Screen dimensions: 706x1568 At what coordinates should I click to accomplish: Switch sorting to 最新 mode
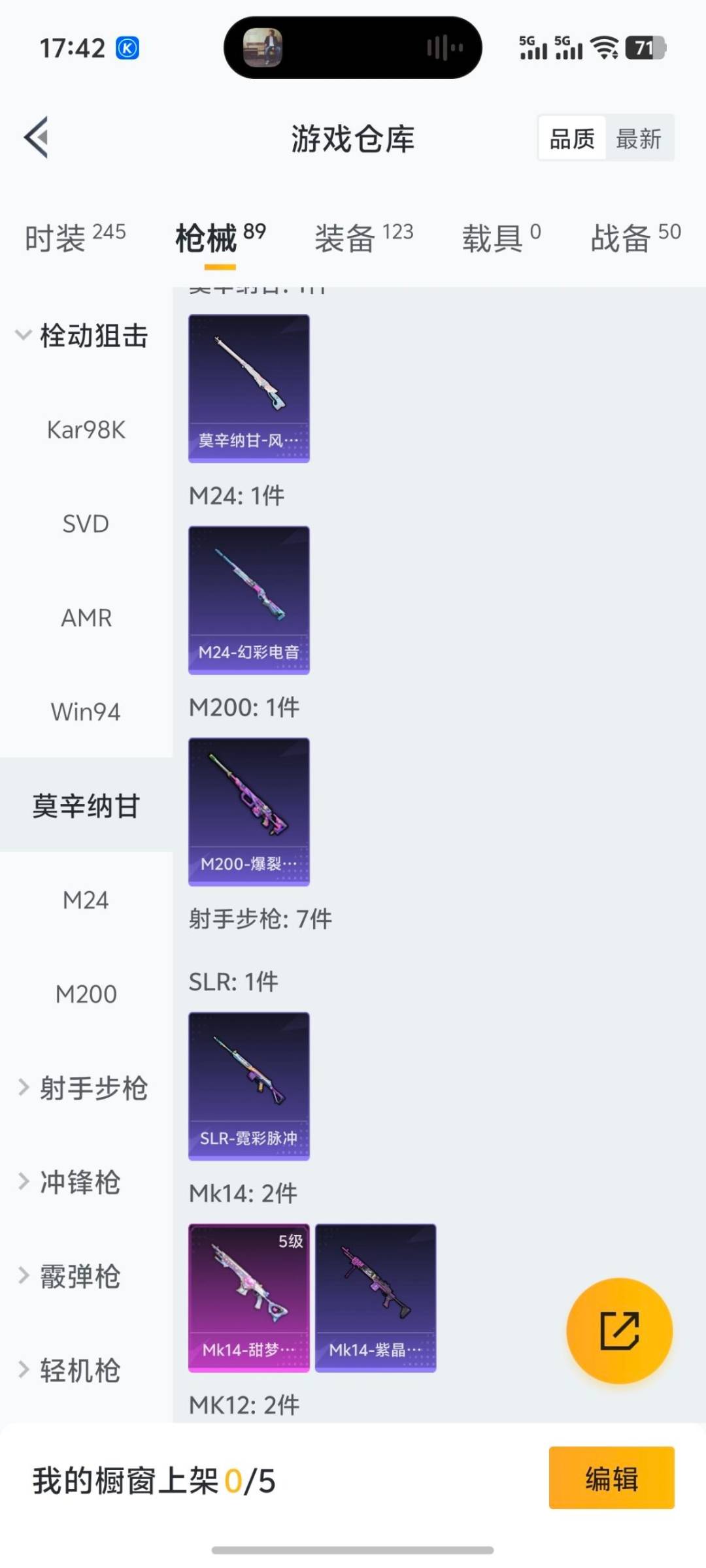click(640, 138)
